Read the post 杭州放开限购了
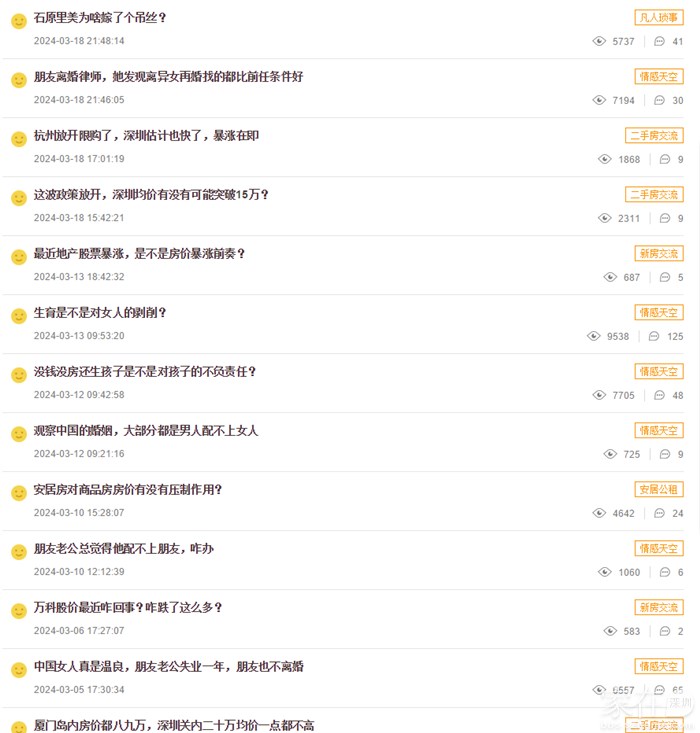Image resolution: width=700 pixels, height=733 pixels. click(146, 136)
